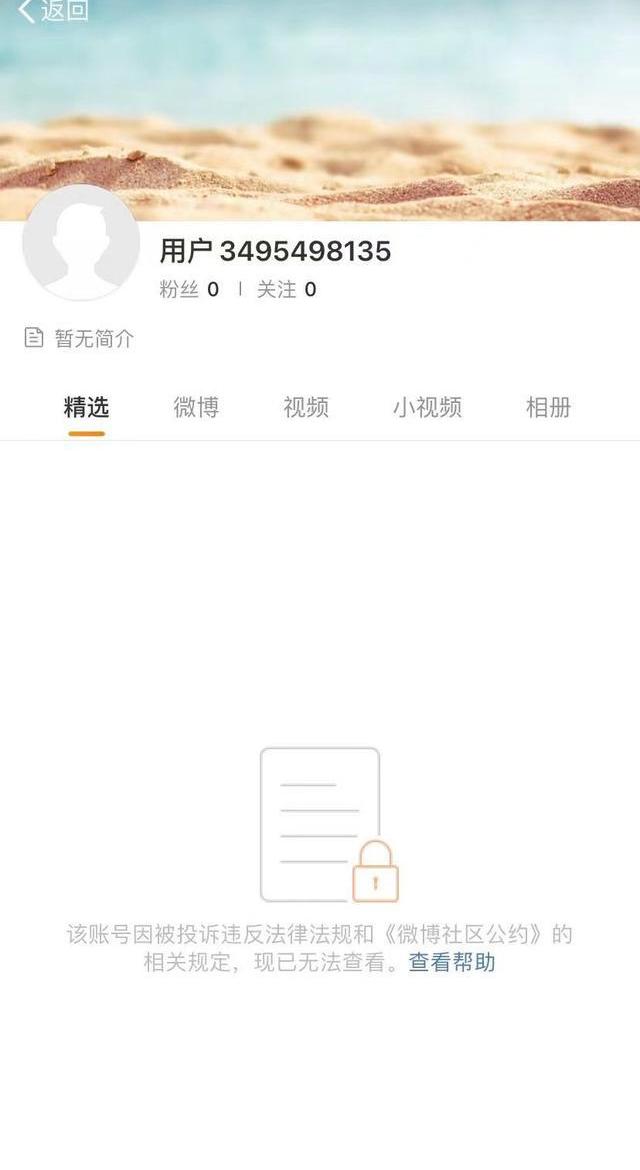Viewport: 640px width, 1170px height.
Task: Open the user's profile avatar
Action: (81, 243)
